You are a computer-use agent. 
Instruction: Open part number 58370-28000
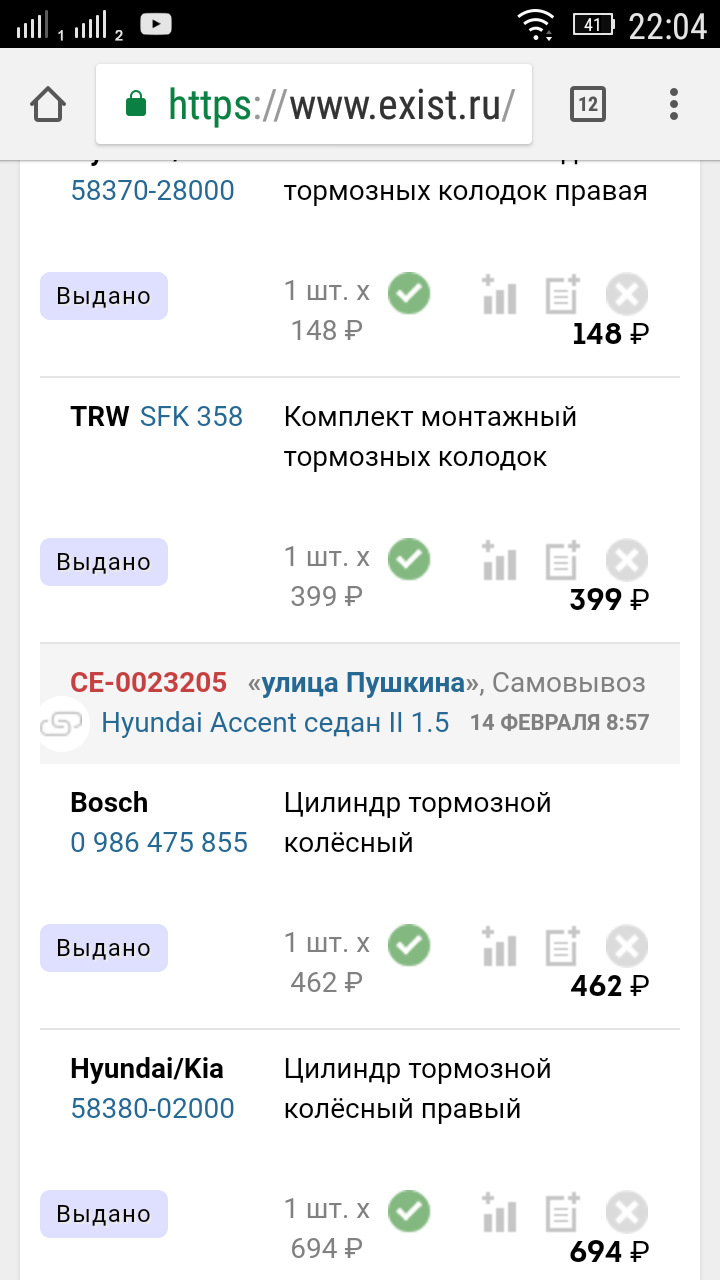click(152, 190)
